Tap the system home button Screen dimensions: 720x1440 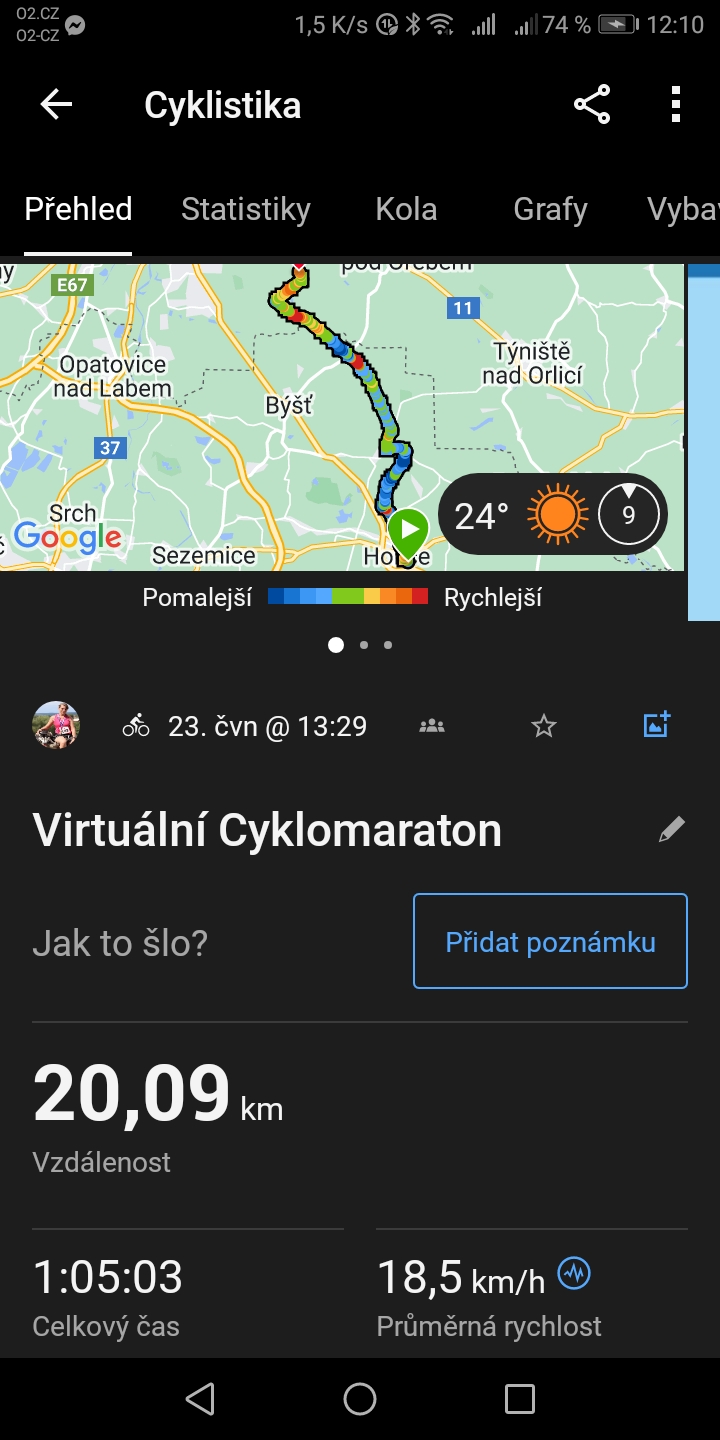pyautogui.click(x=360, y=1399)
